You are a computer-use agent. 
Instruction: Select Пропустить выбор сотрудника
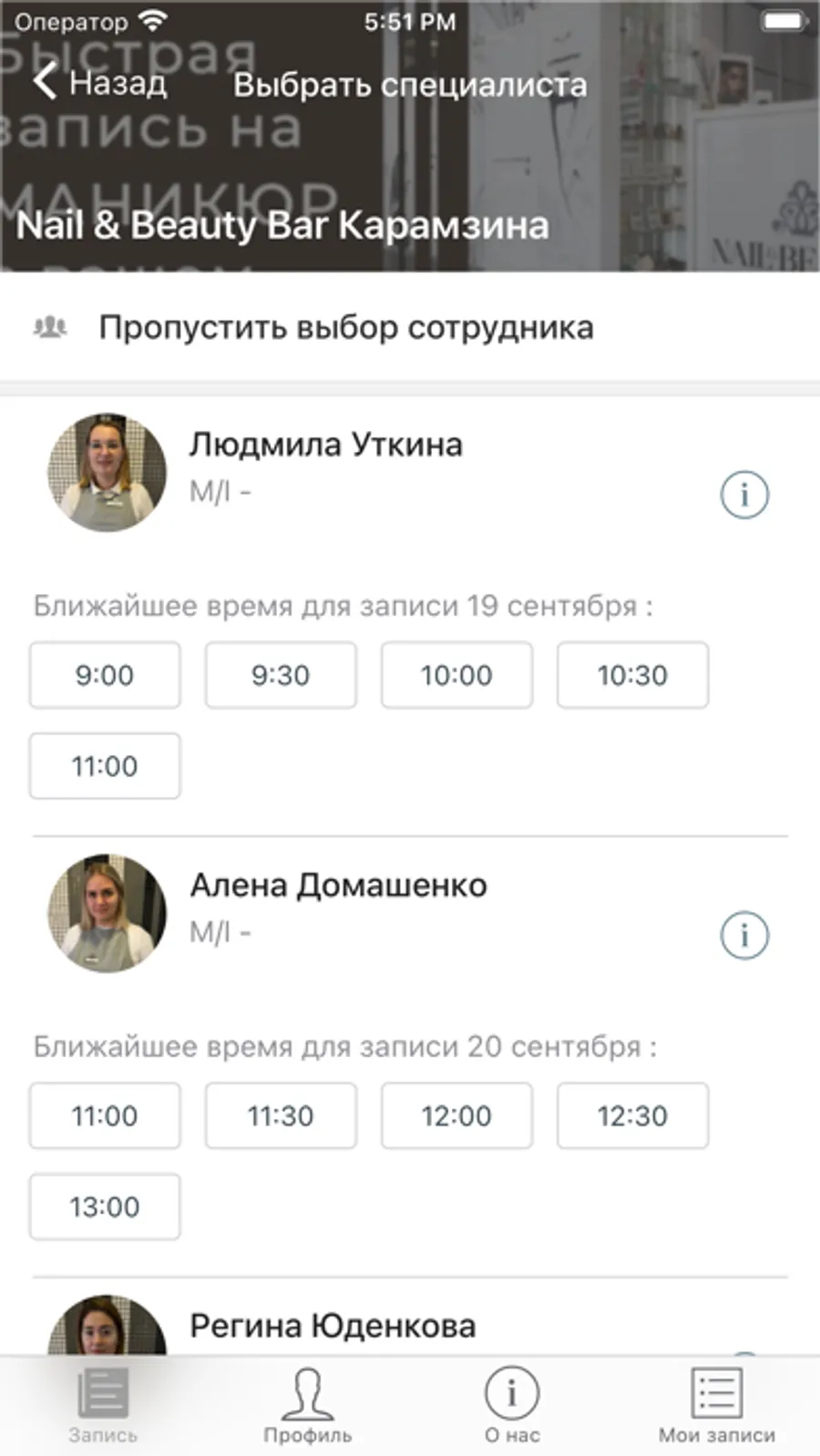[345, 328]
